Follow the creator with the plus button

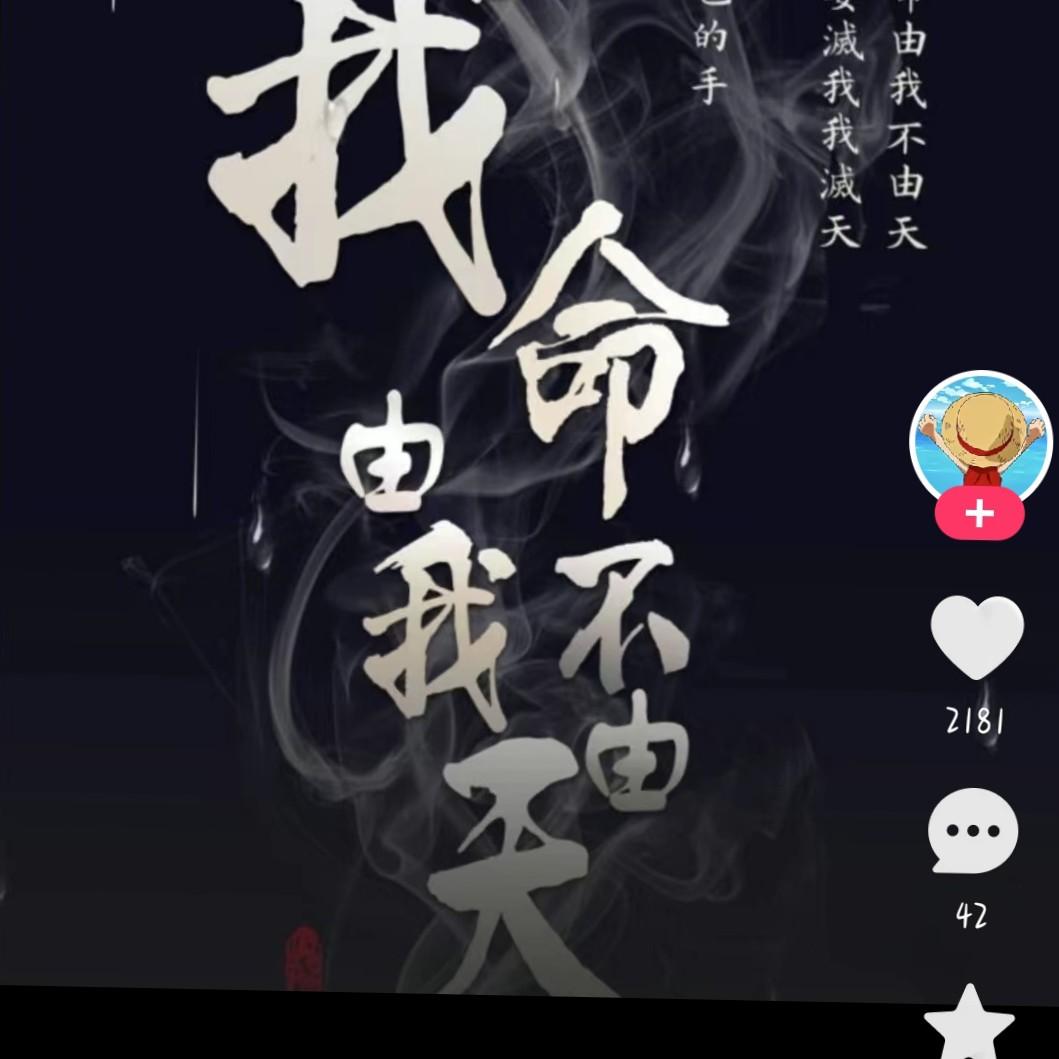tap(979, 515)
